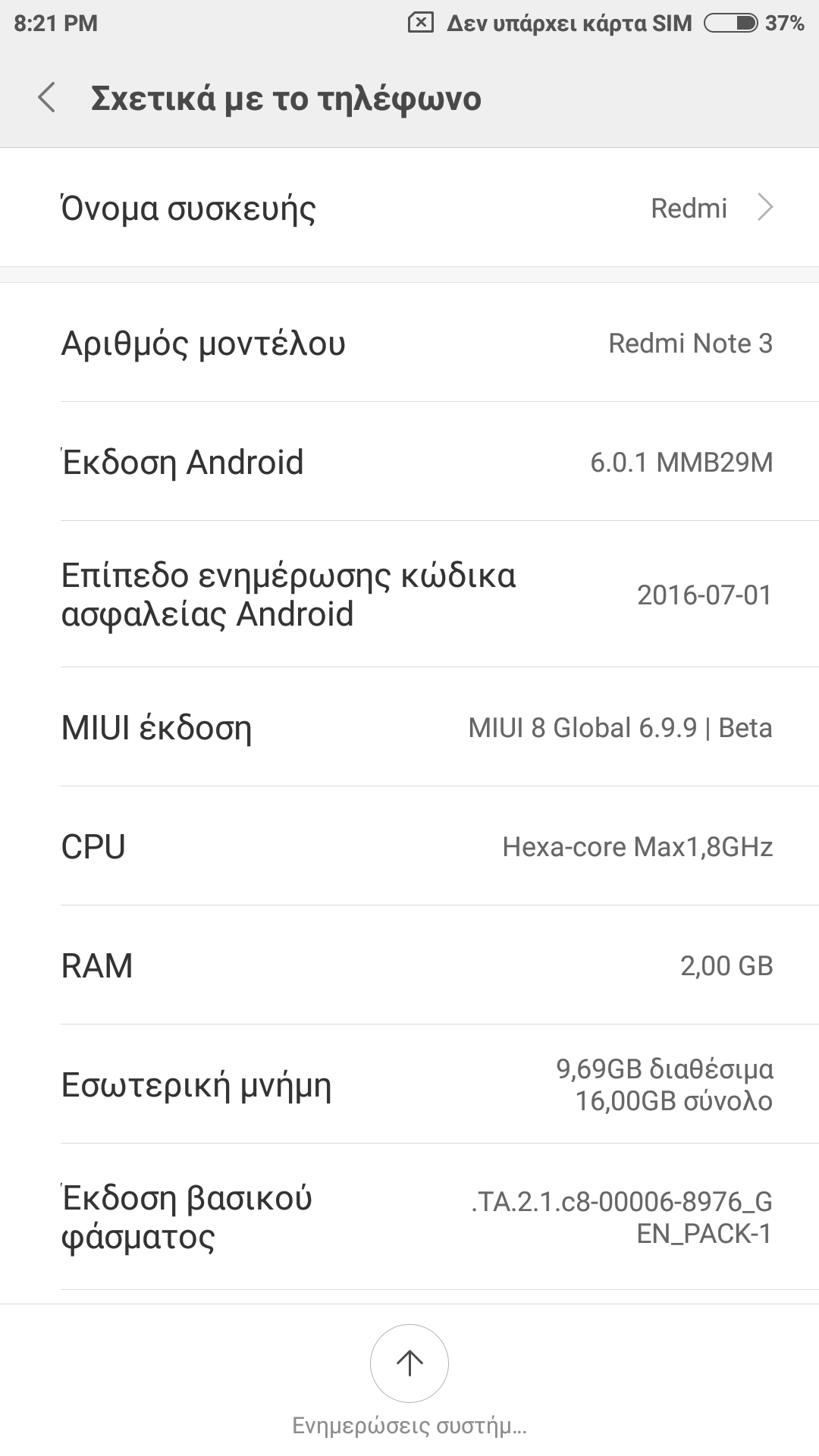Viewport: 819px width, 1456px height.
Task: Open the Εσωτερική μνήμη row
Action: point(409,1084)
